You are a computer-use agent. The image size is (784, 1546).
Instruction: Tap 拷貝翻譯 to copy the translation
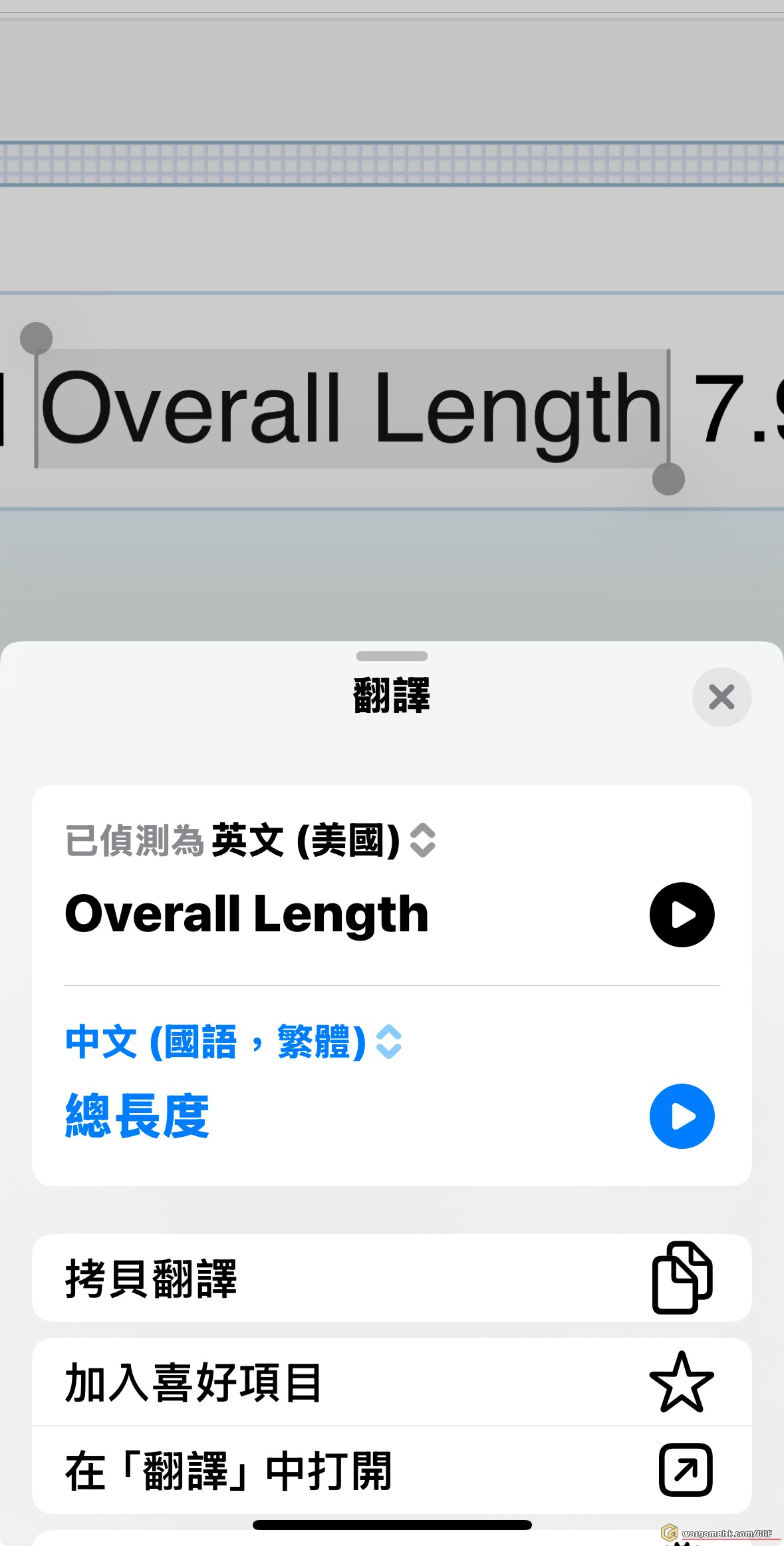coord(391,1278)
